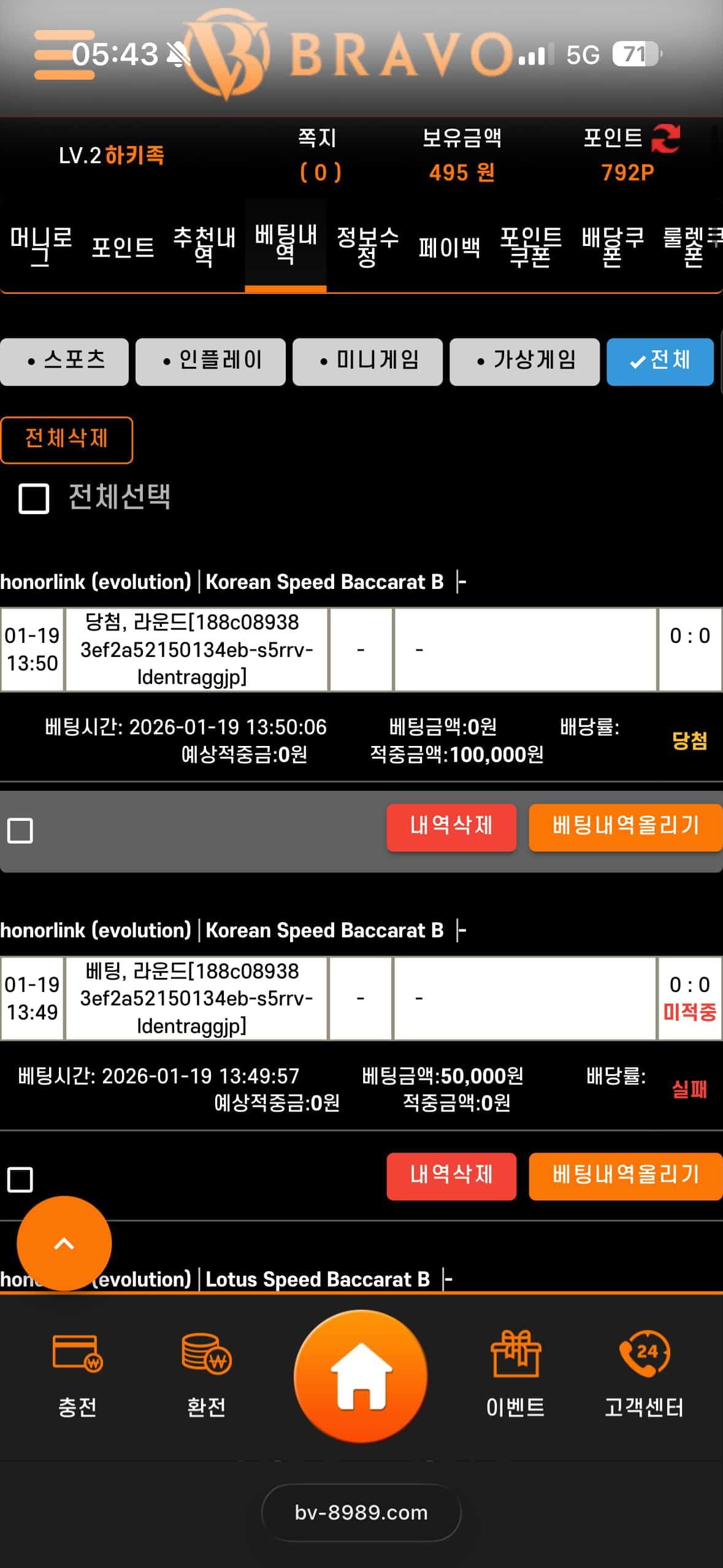
Task: Switch to the 포인트 tab
Action: click(x=123, y=247)
